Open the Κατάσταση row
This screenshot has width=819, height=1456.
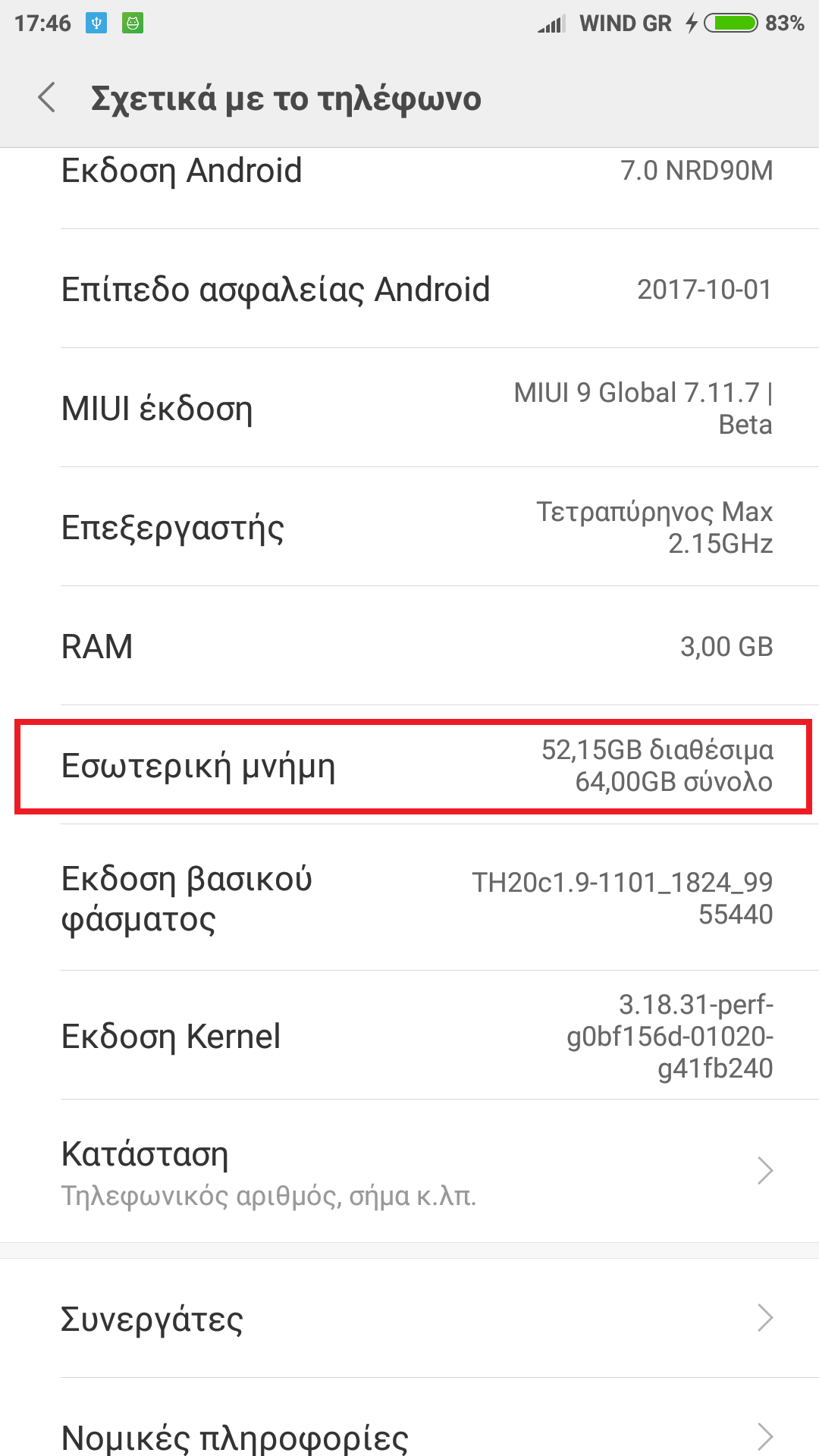409,1172
